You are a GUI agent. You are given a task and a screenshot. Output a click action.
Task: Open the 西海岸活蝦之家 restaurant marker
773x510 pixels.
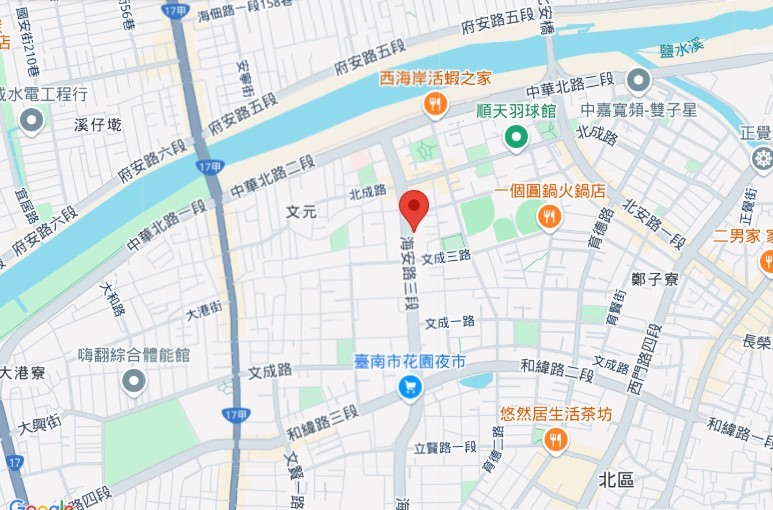[x=434, y=102]
